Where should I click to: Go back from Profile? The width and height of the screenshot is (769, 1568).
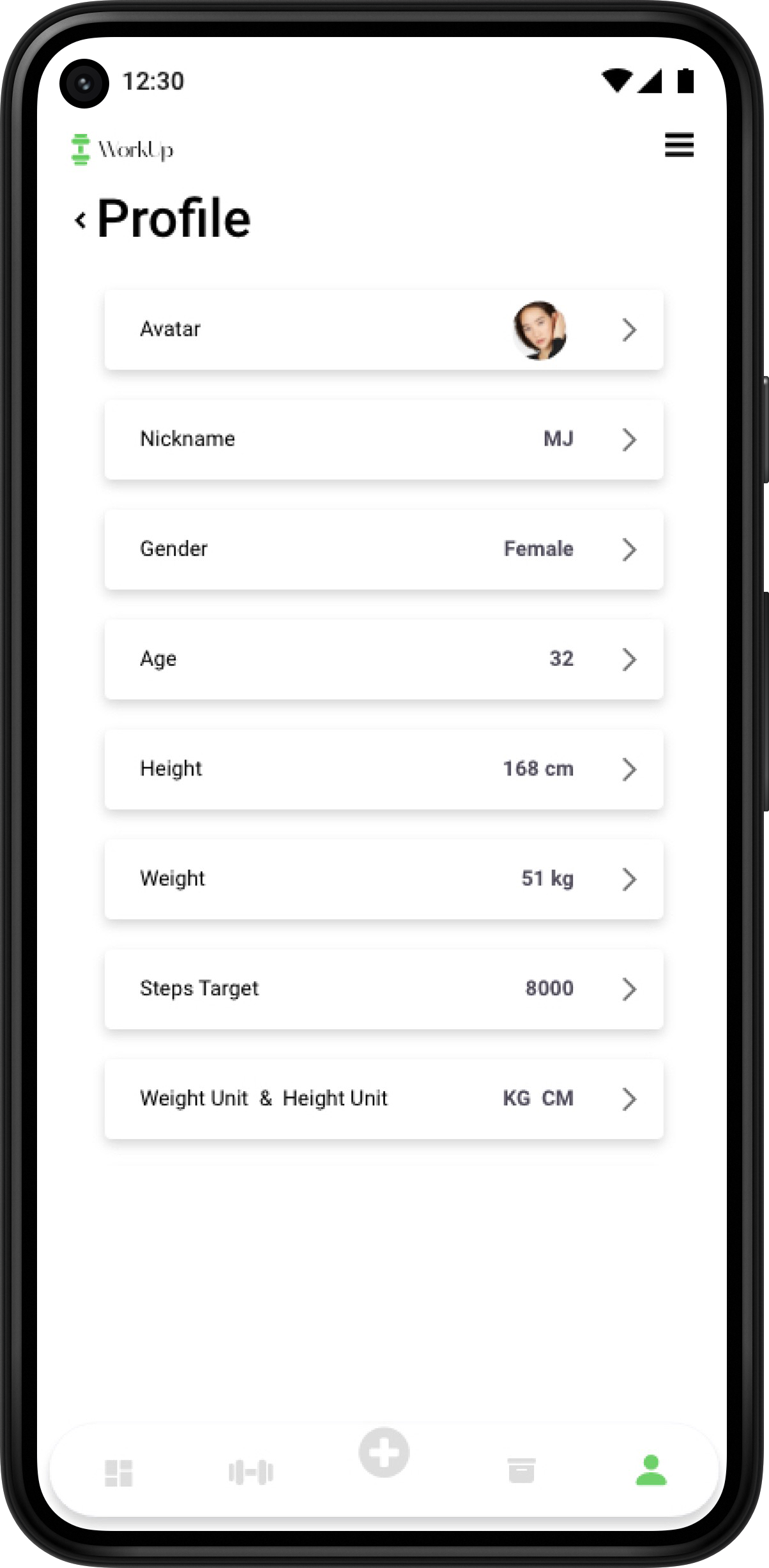pyautogui.click(x=80, y=220)
